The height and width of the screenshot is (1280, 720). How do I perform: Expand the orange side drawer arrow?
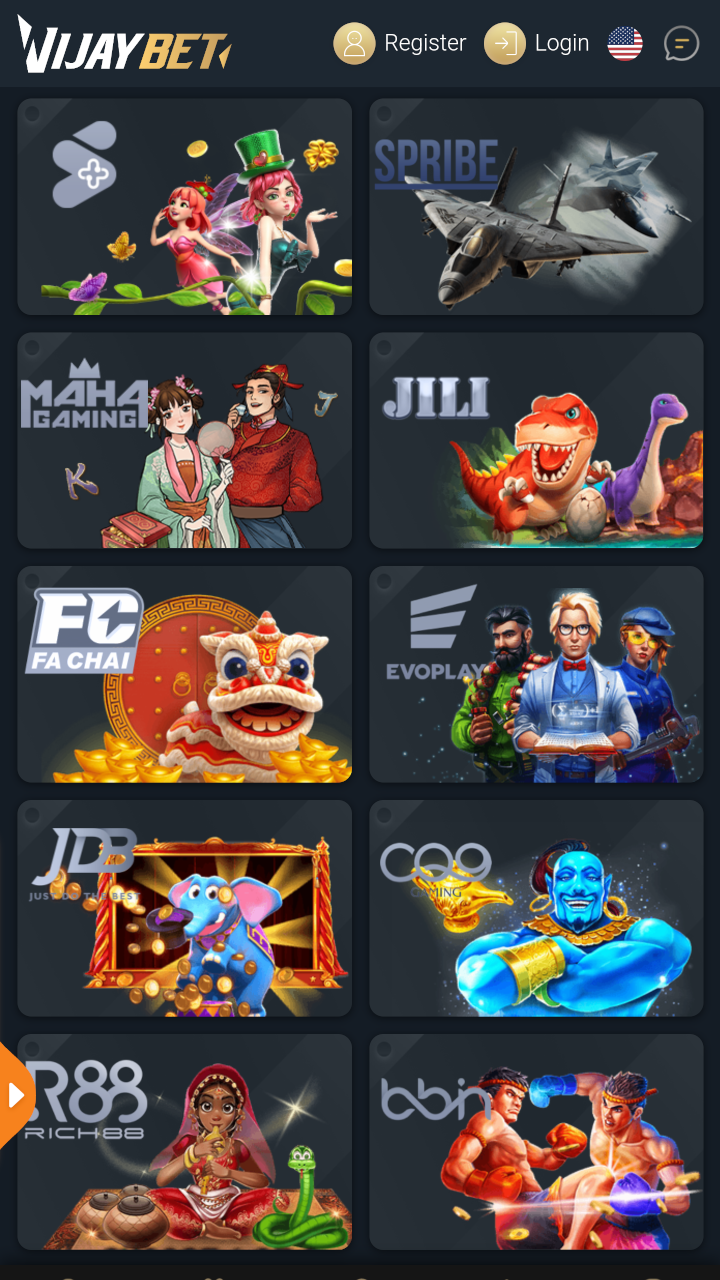point(15,1096)
